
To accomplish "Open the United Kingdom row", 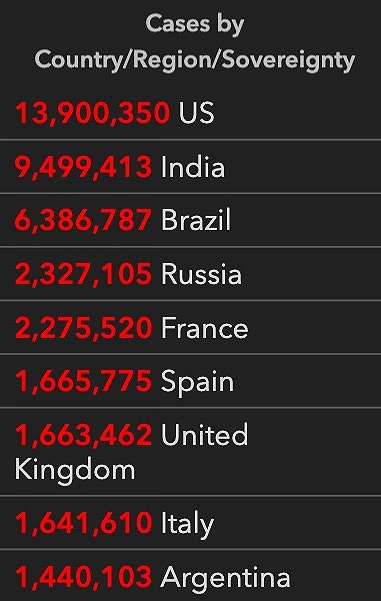I will 190,452.
